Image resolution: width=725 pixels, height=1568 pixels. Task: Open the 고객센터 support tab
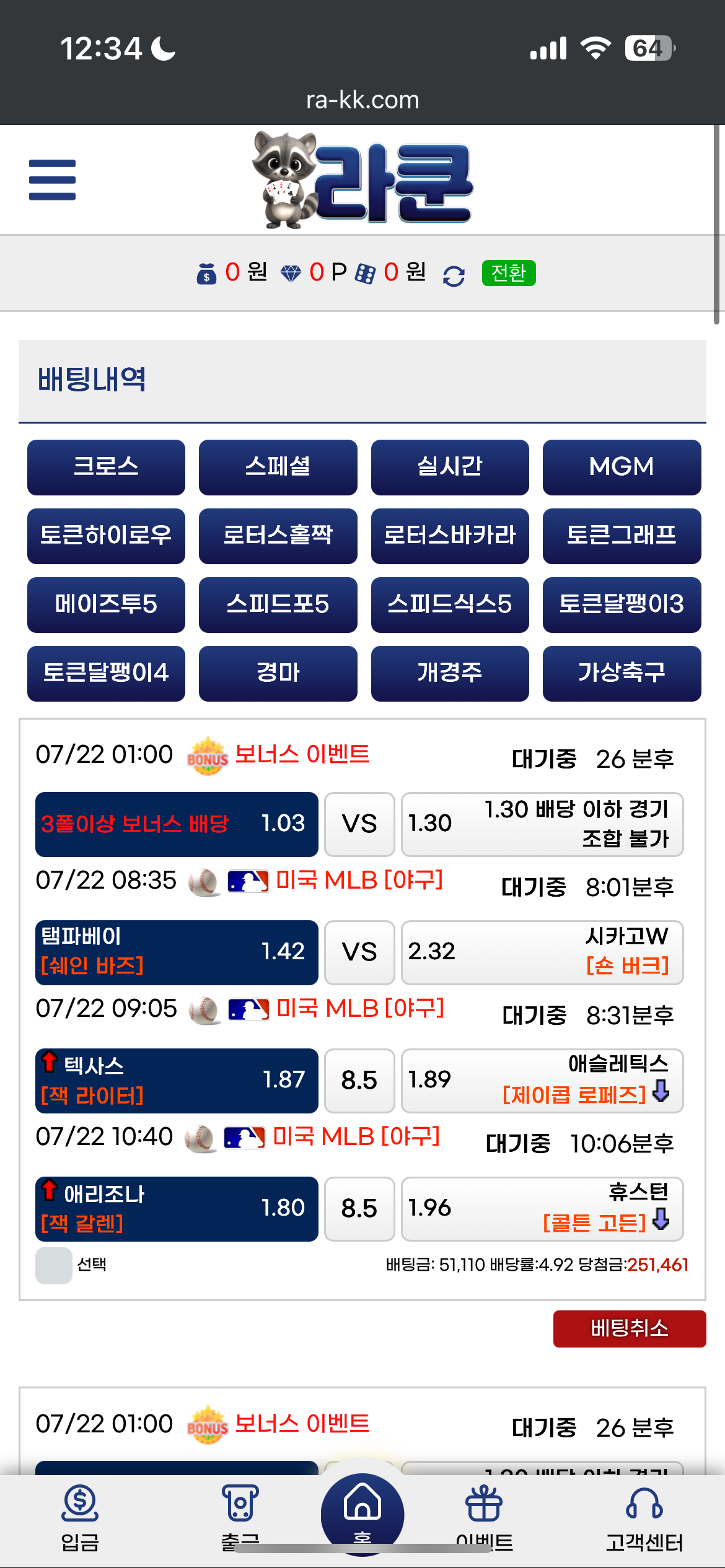tap(644, 1517)
